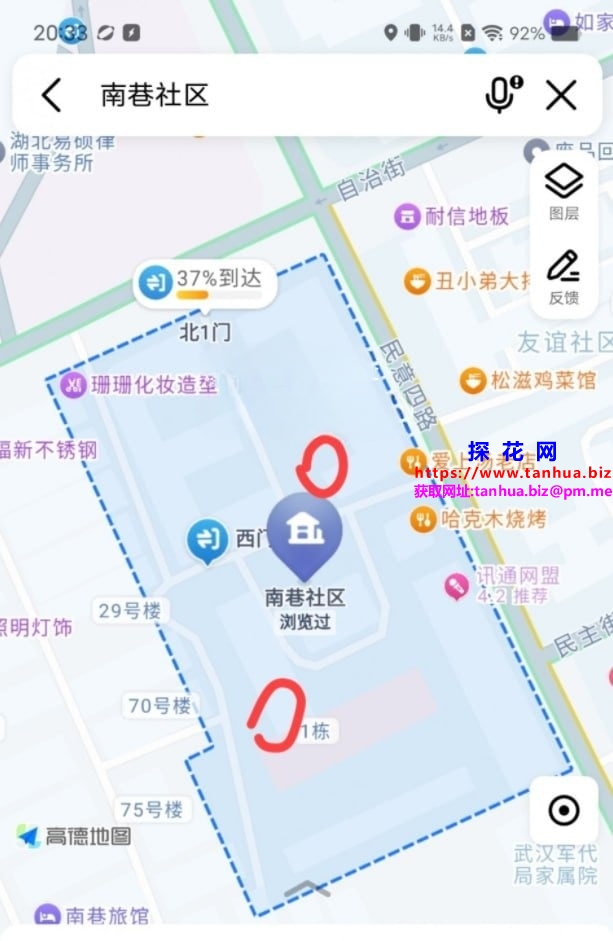
Task: Start voice search with the microphone
Action: [502, 95]
